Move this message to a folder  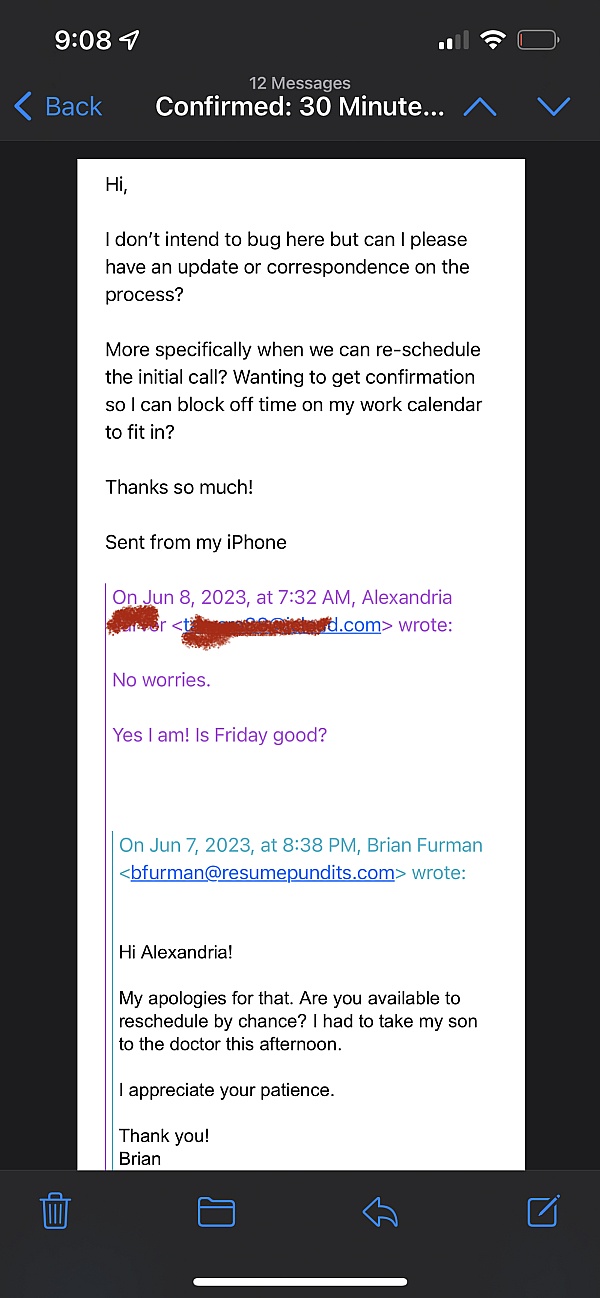pyautogui.click(x=216, y=1212)
